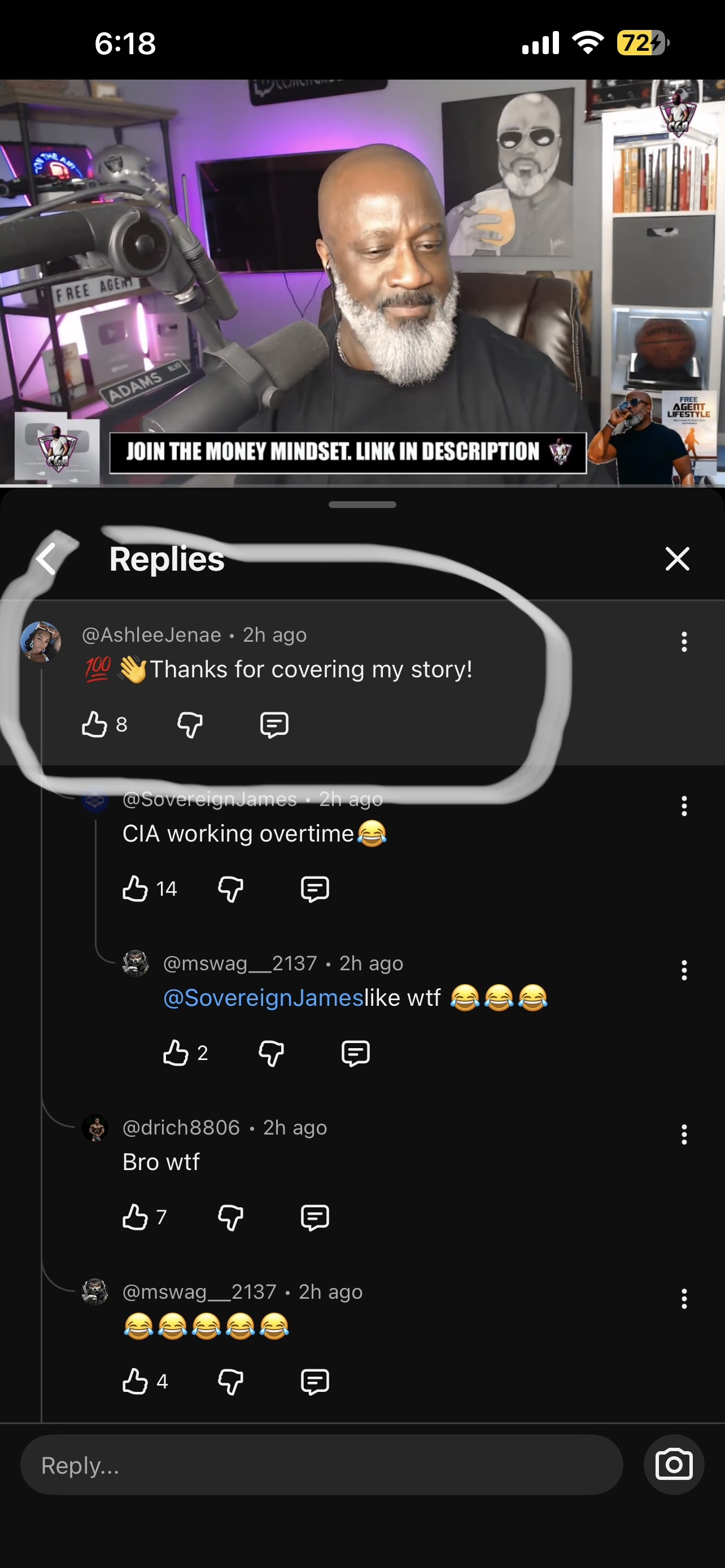
Task: Open the blue @SovereignJames mention link
Action: coord(263,998)
